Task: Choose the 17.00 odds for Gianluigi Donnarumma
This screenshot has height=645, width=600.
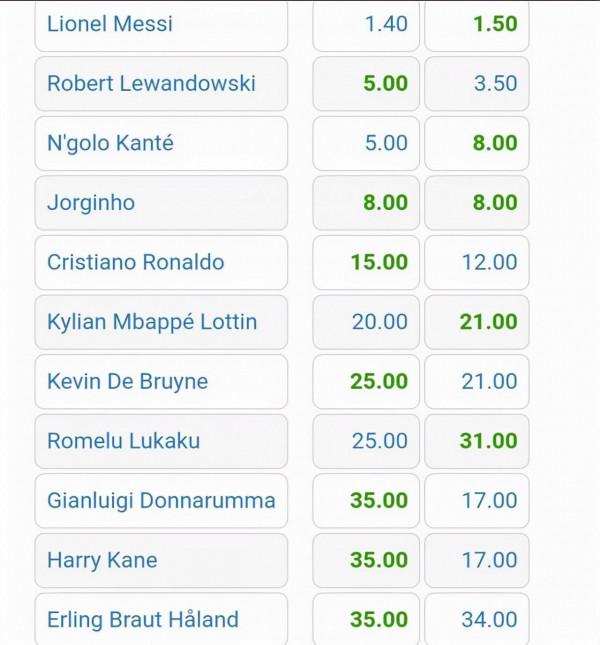Action: coord(477,500)
